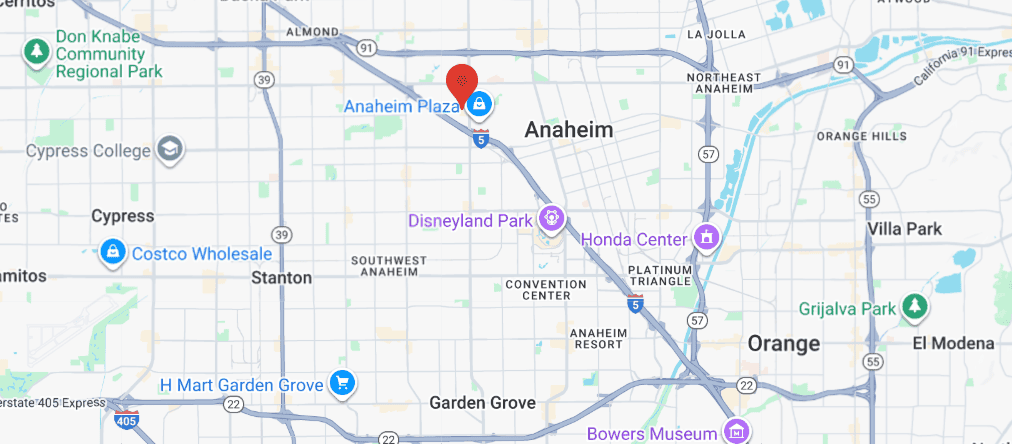The height and width of the screenshot is (448, 1012).
Task: Open the H Mart Garden Grove marker
Action: 343,384
